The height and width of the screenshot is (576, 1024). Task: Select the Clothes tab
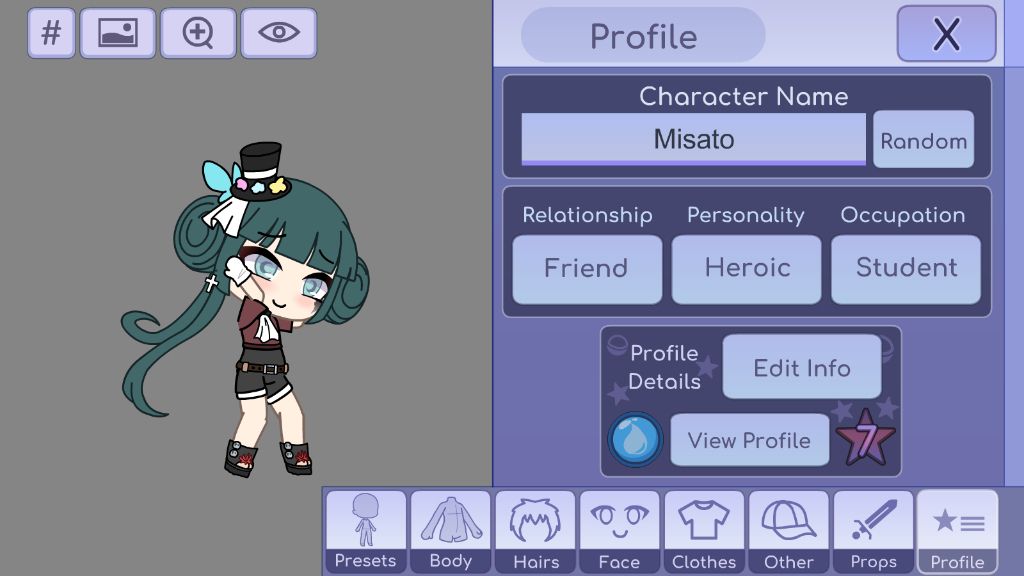click(704, 532)
